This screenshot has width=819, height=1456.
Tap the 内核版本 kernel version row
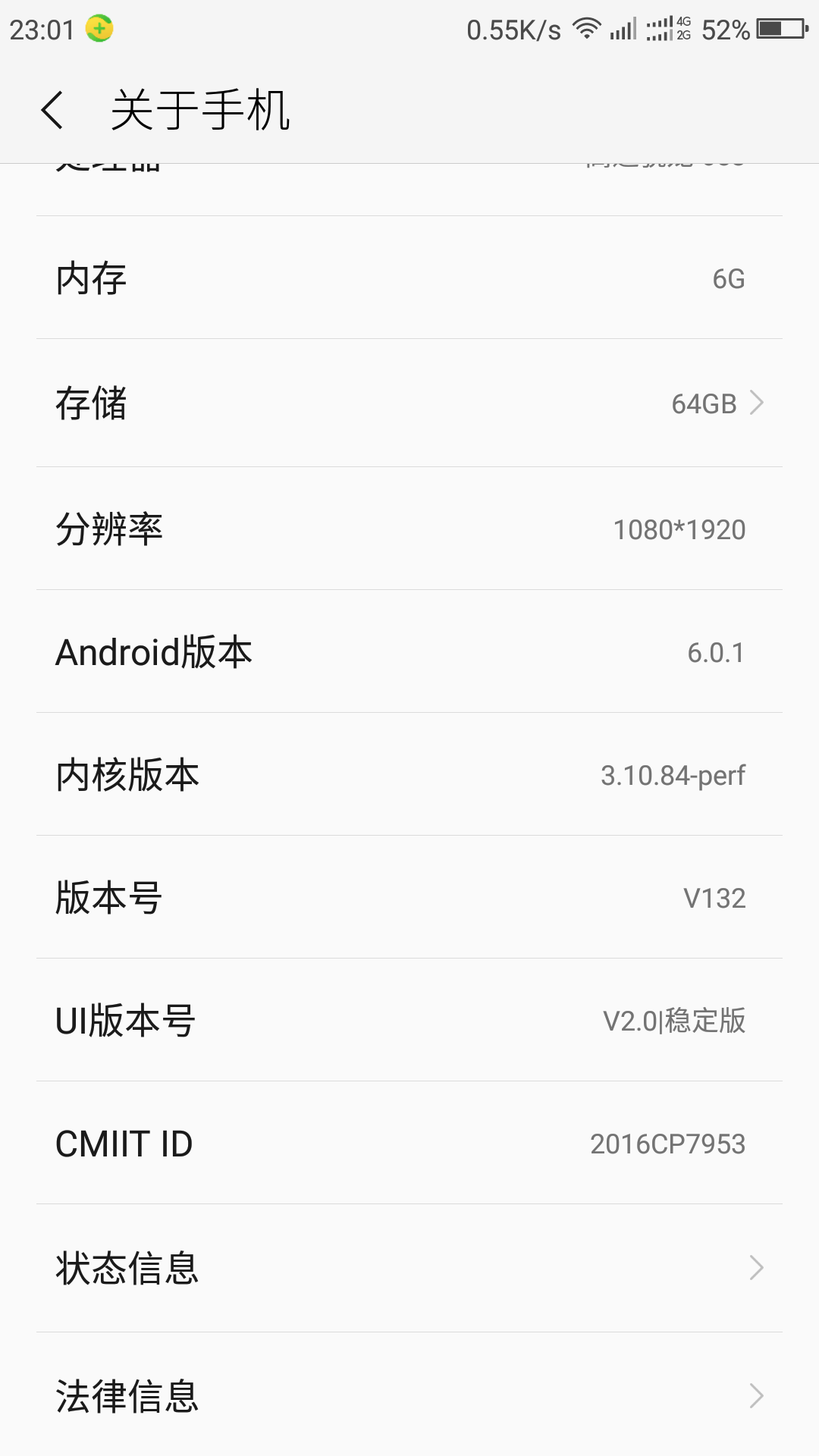click(409, 773)
